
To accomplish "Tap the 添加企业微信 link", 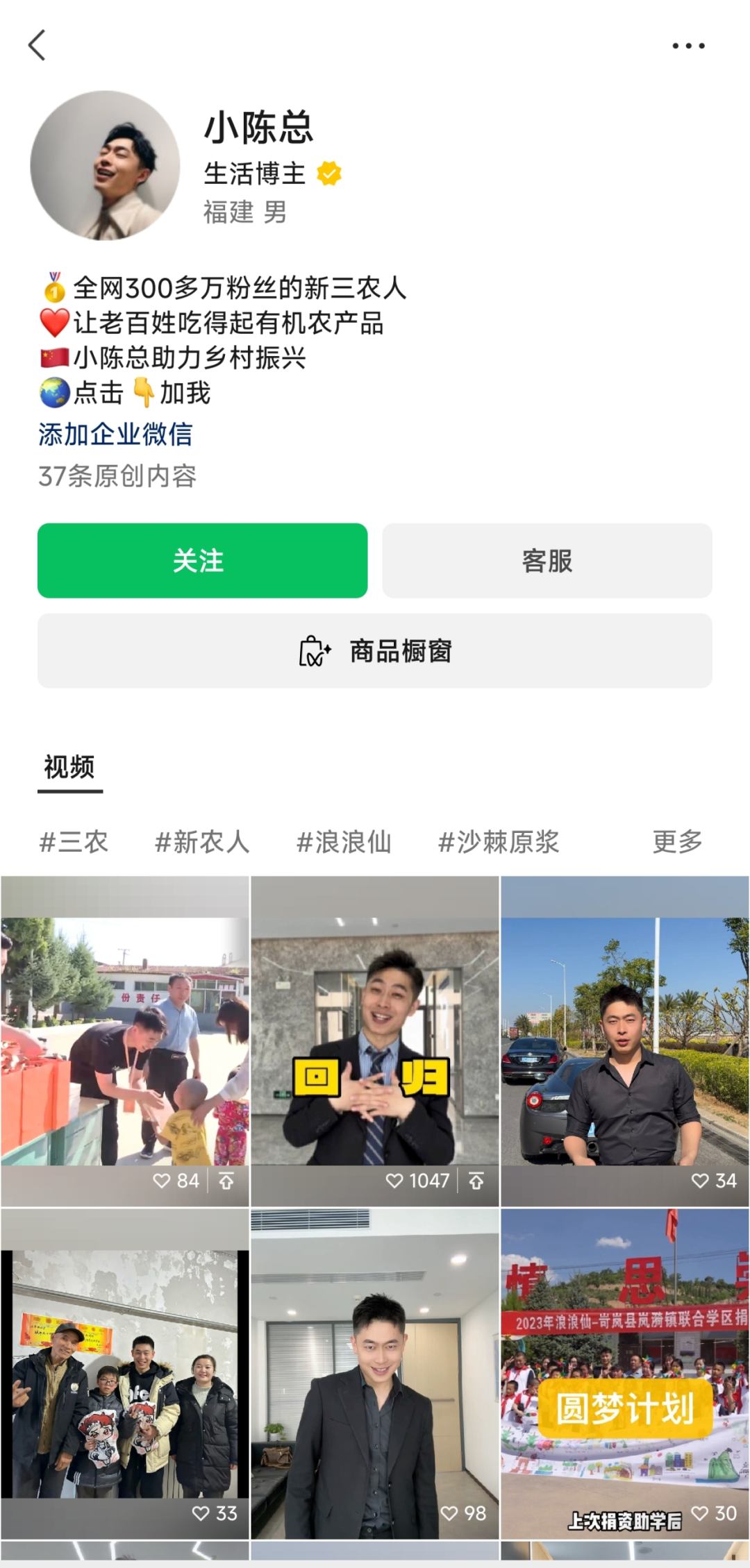I will [115, 435].
